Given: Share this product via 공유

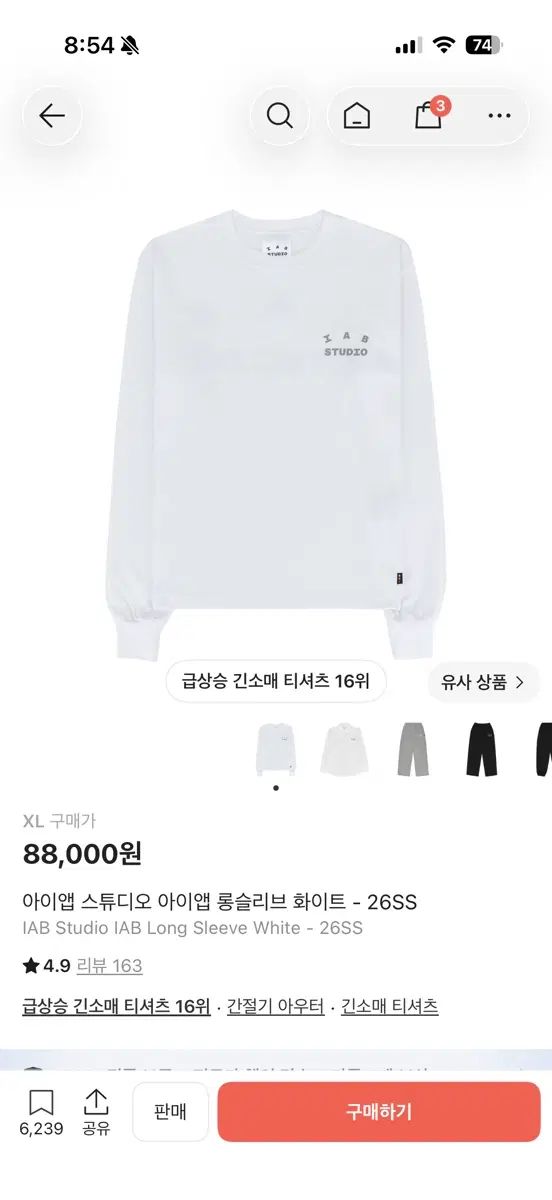Looking at the screenshot, I should coord(96,1113).
